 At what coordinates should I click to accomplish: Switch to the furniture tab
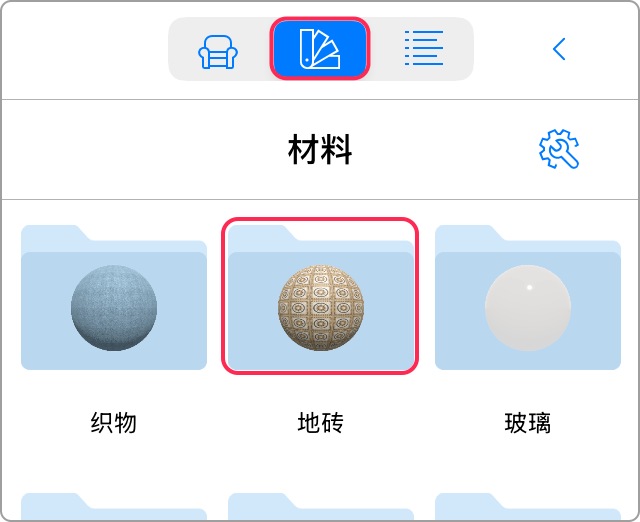(218, 50)
